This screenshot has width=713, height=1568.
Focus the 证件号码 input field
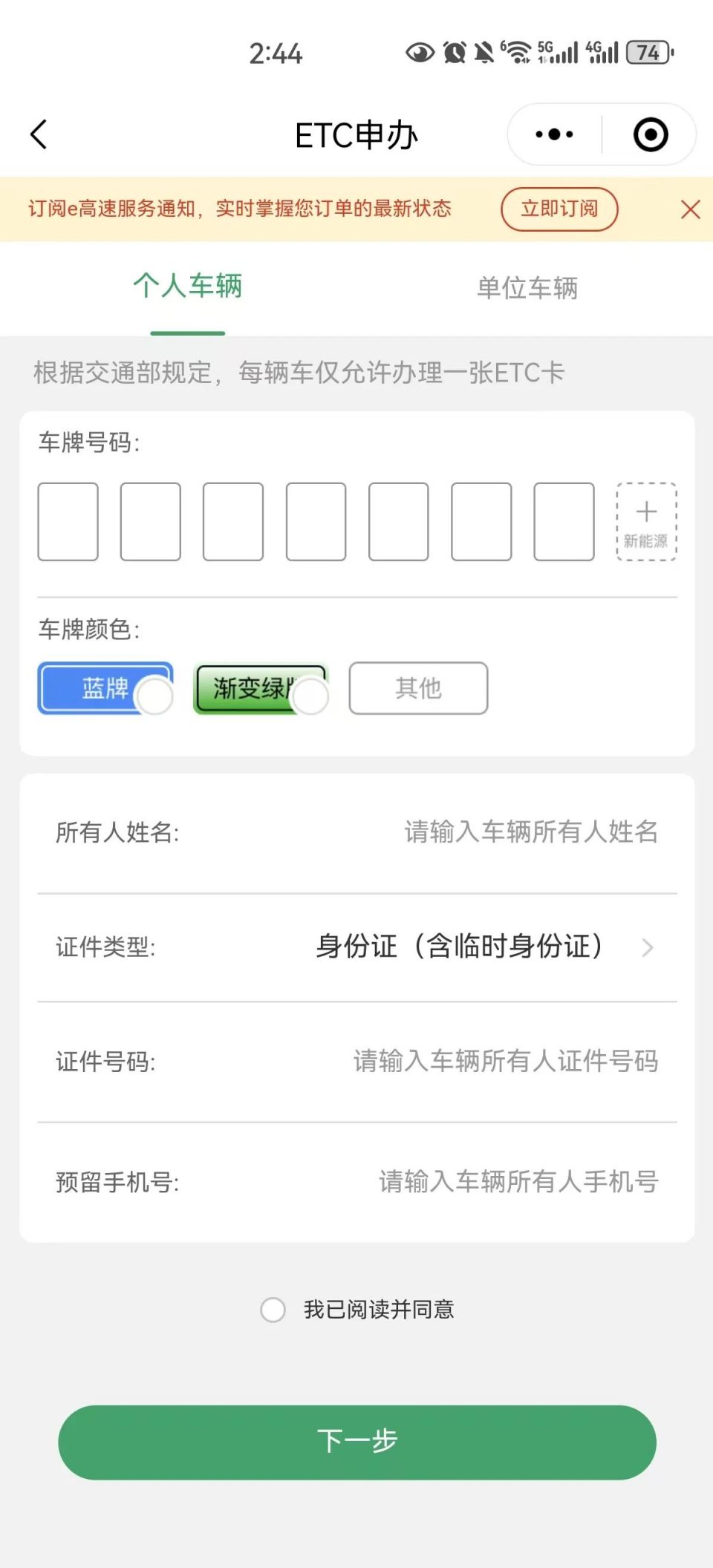[x=357, y=1062]
